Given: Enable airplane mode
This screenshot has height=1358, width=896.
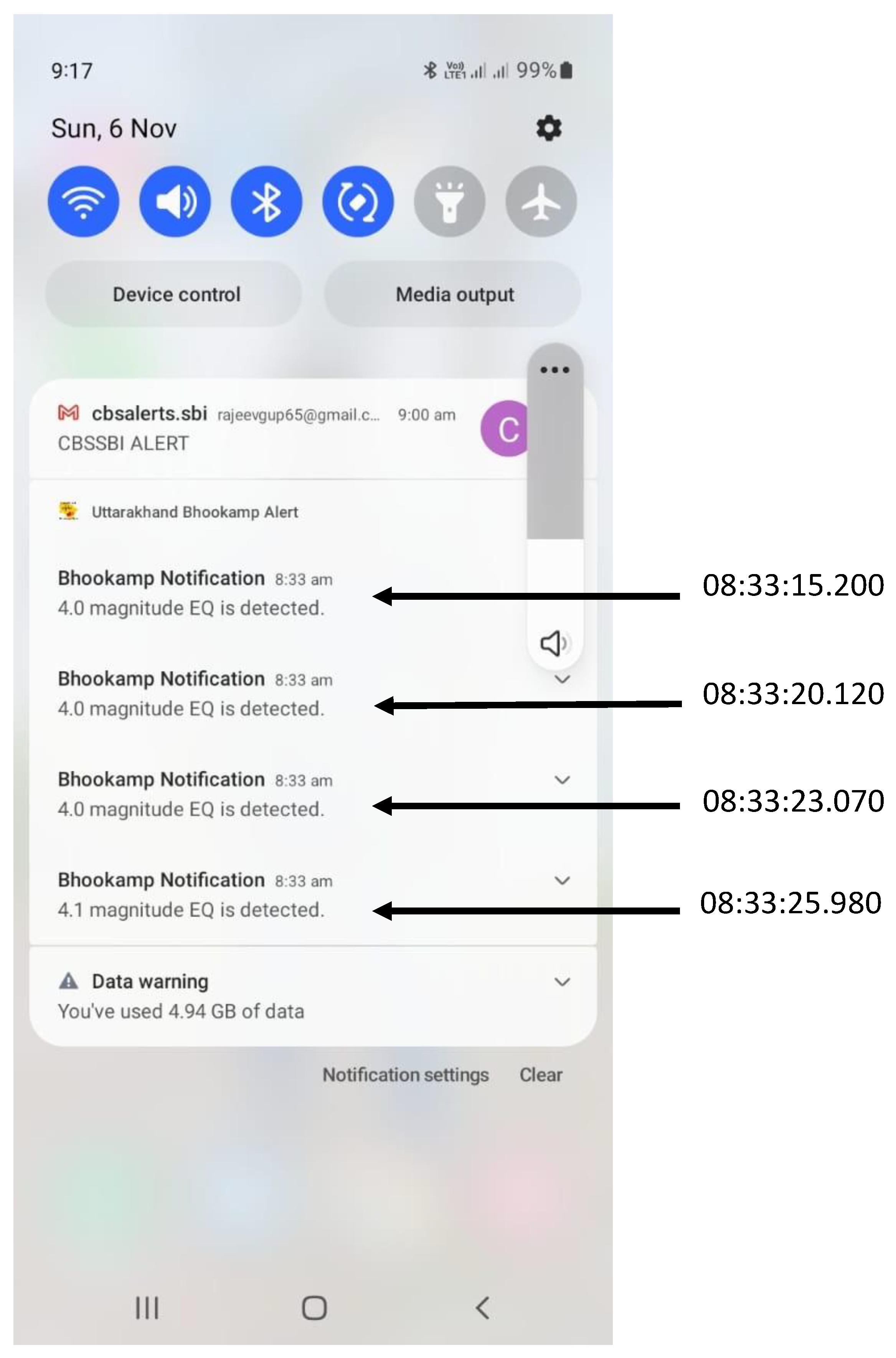Looking at the screenshot, I should 541,202.
